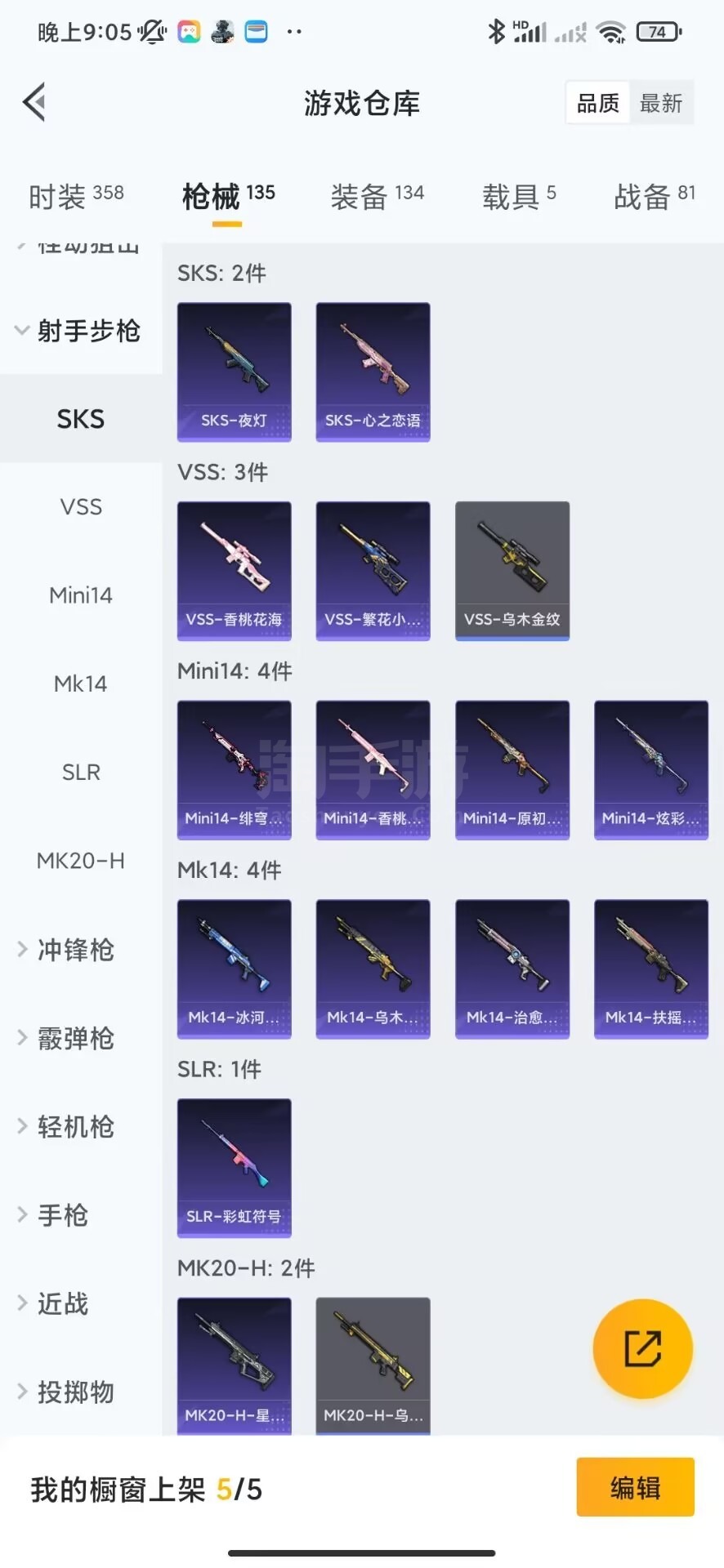Open the SKS-心之恋语 skin tile

coord(373,372)
